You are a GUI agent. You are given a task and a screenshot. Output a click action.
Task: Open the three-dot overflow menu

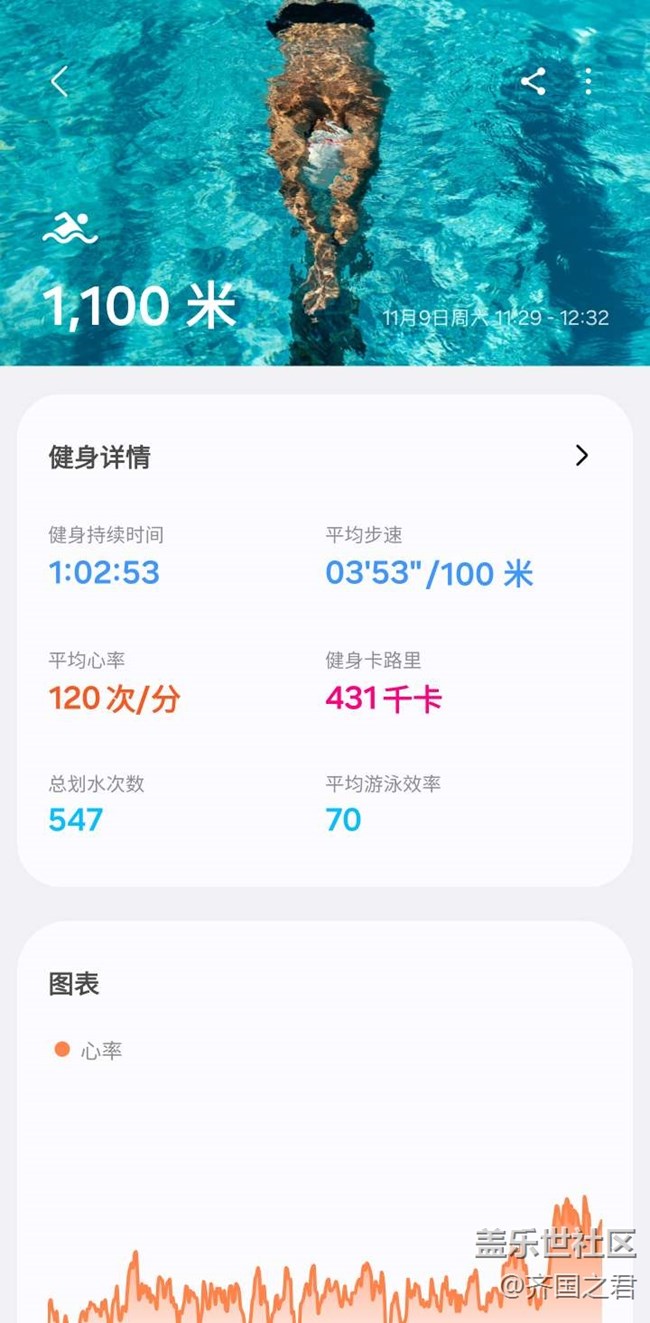click(588, 82)
